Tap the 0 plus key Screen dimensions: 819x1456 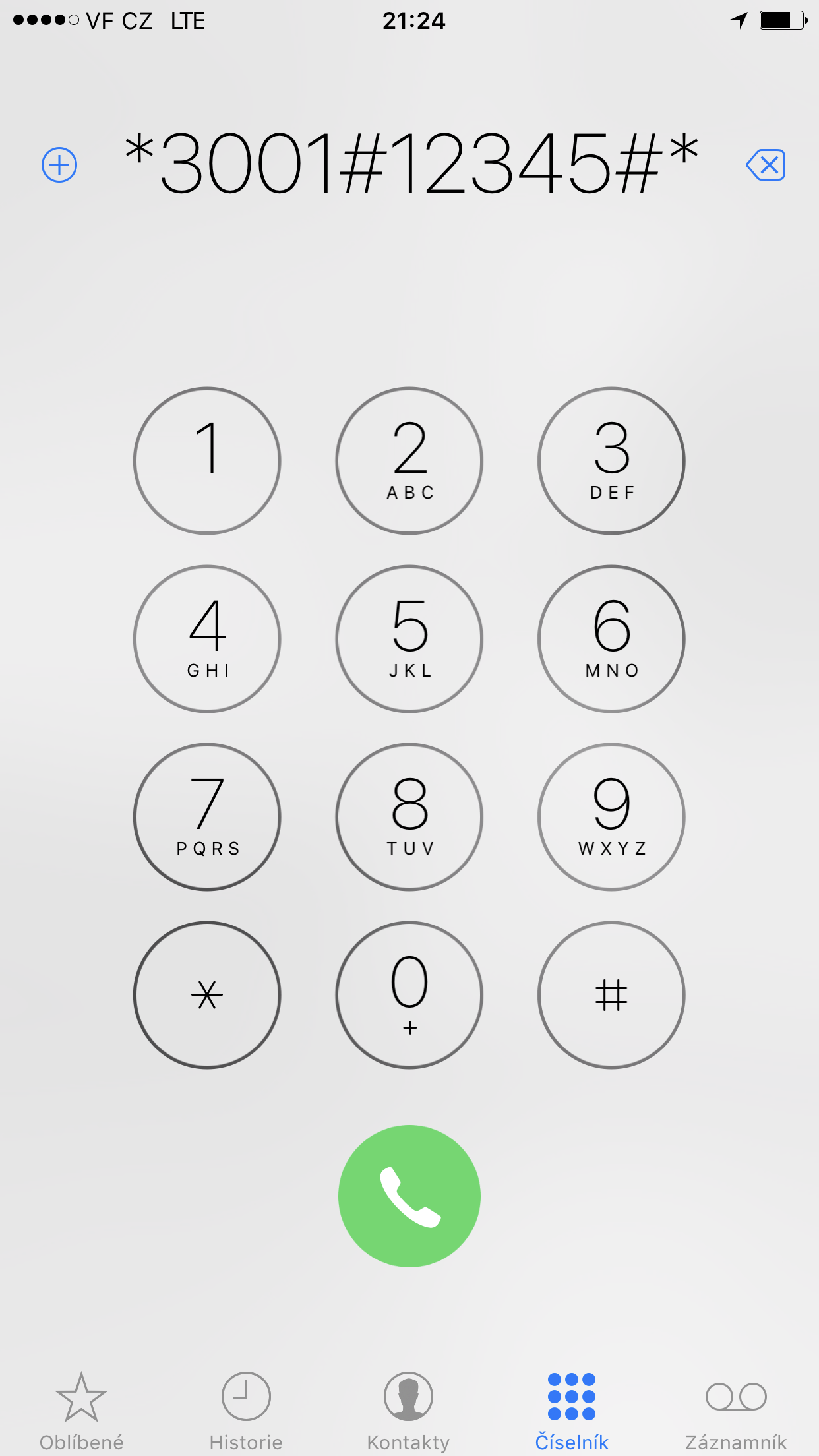409,995
